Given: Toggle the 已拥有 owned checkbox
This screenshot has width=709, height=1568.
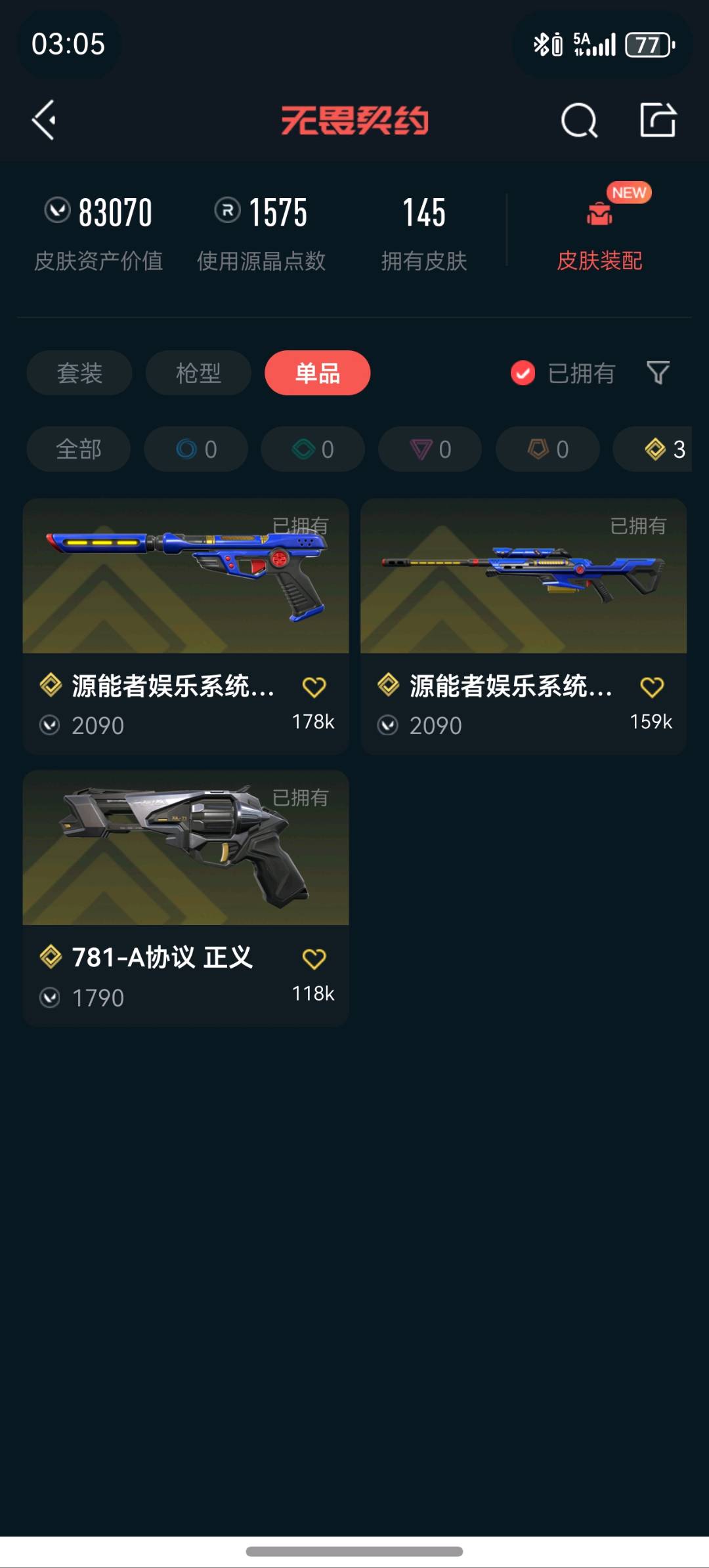Looking at the screenshot, I should [x=523, y=373].
